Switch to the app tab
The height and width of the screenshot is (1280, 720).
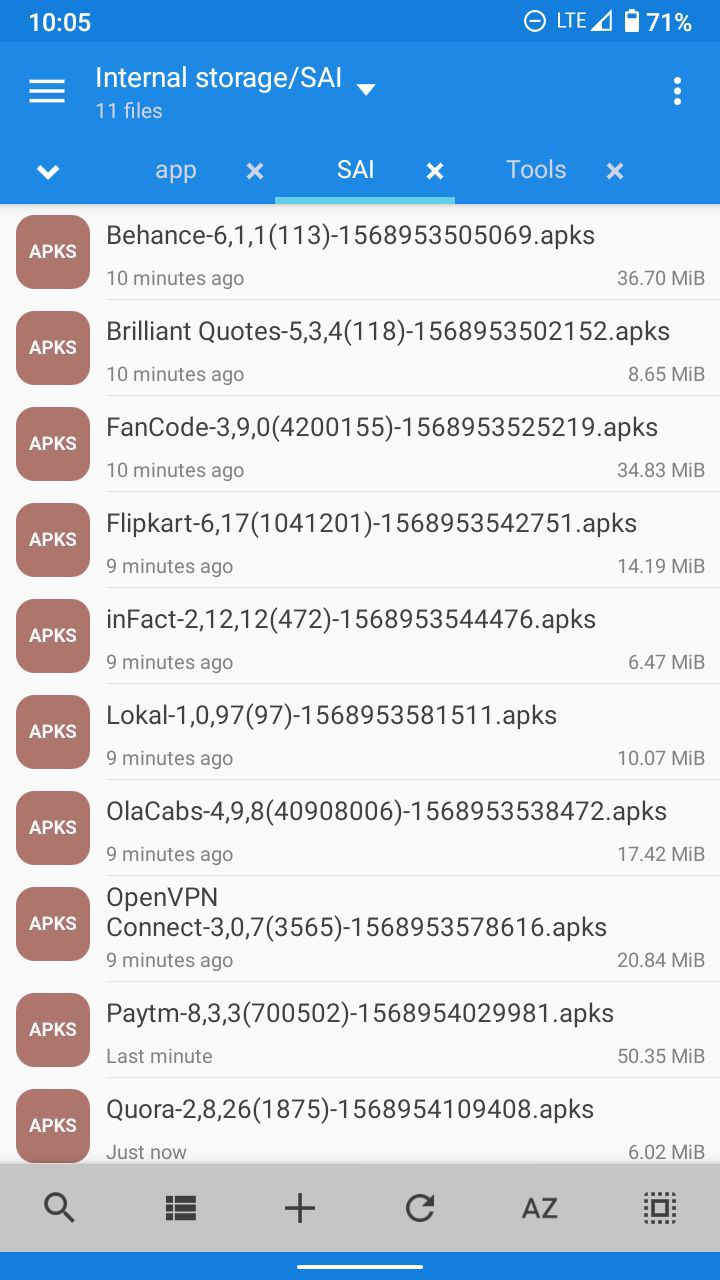pyautogui.click(x=176, y=170)
